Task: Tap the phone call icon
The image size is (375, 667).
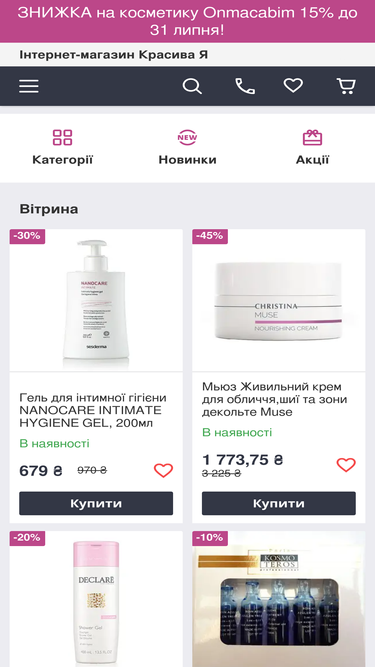Action: pos(245,86)
